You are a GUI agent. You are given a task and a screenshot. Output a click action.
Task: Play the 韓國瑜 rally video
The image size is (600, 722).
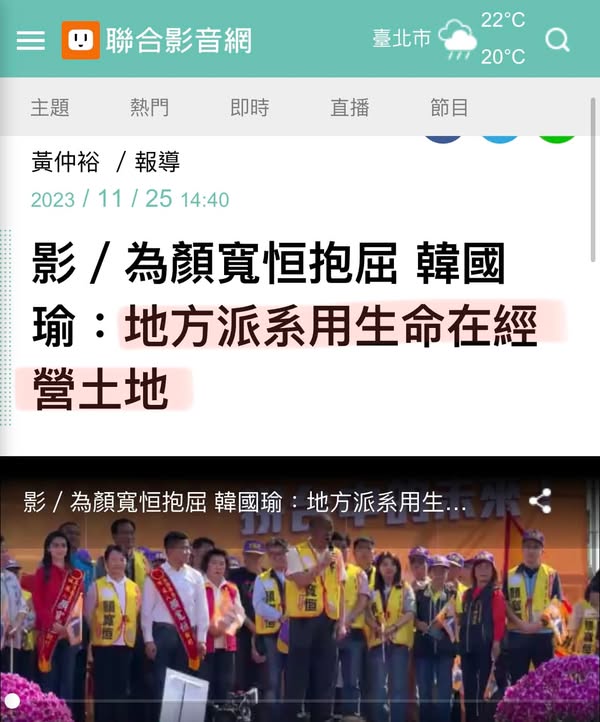click(300, 610)
